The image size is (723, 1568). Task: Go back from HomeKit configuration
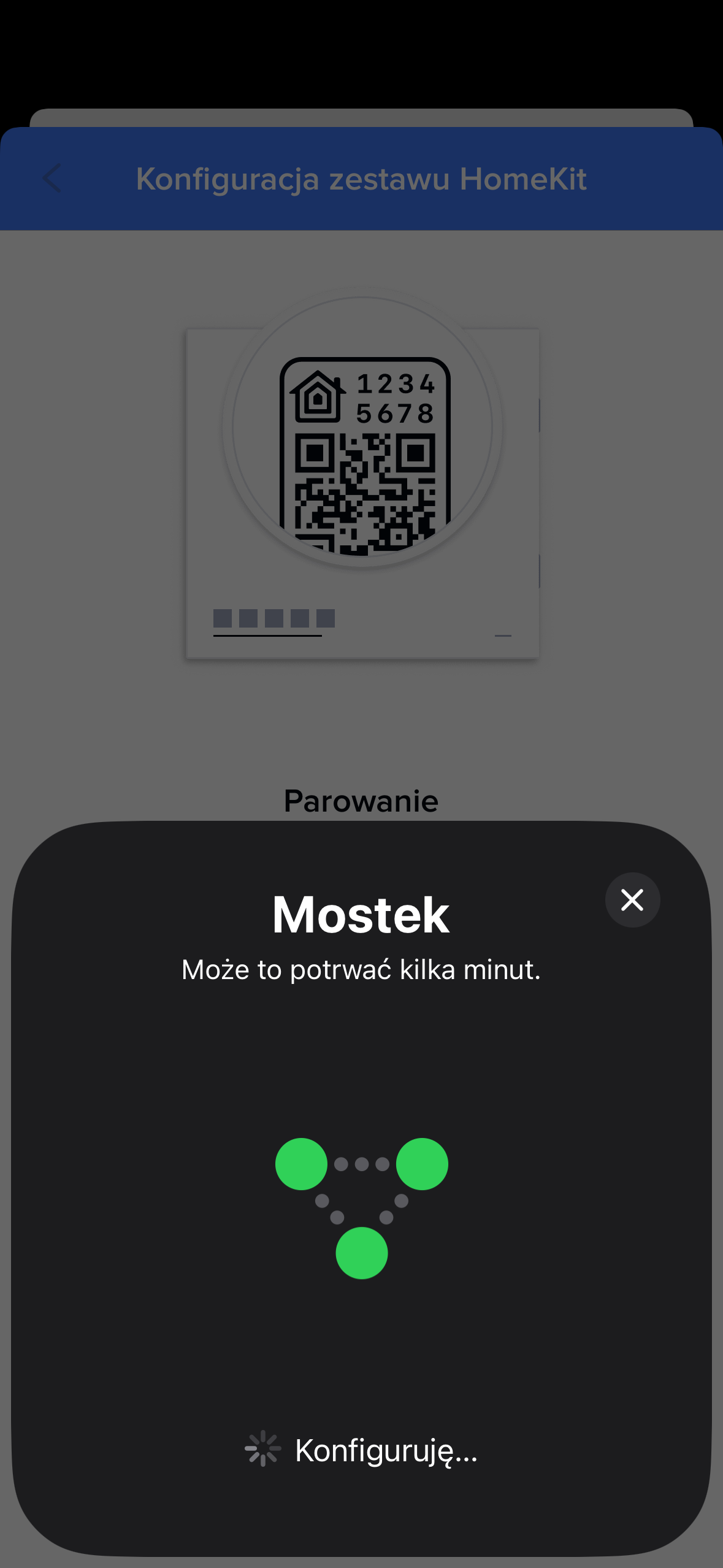pyautogui.click(x=53, y=179)
